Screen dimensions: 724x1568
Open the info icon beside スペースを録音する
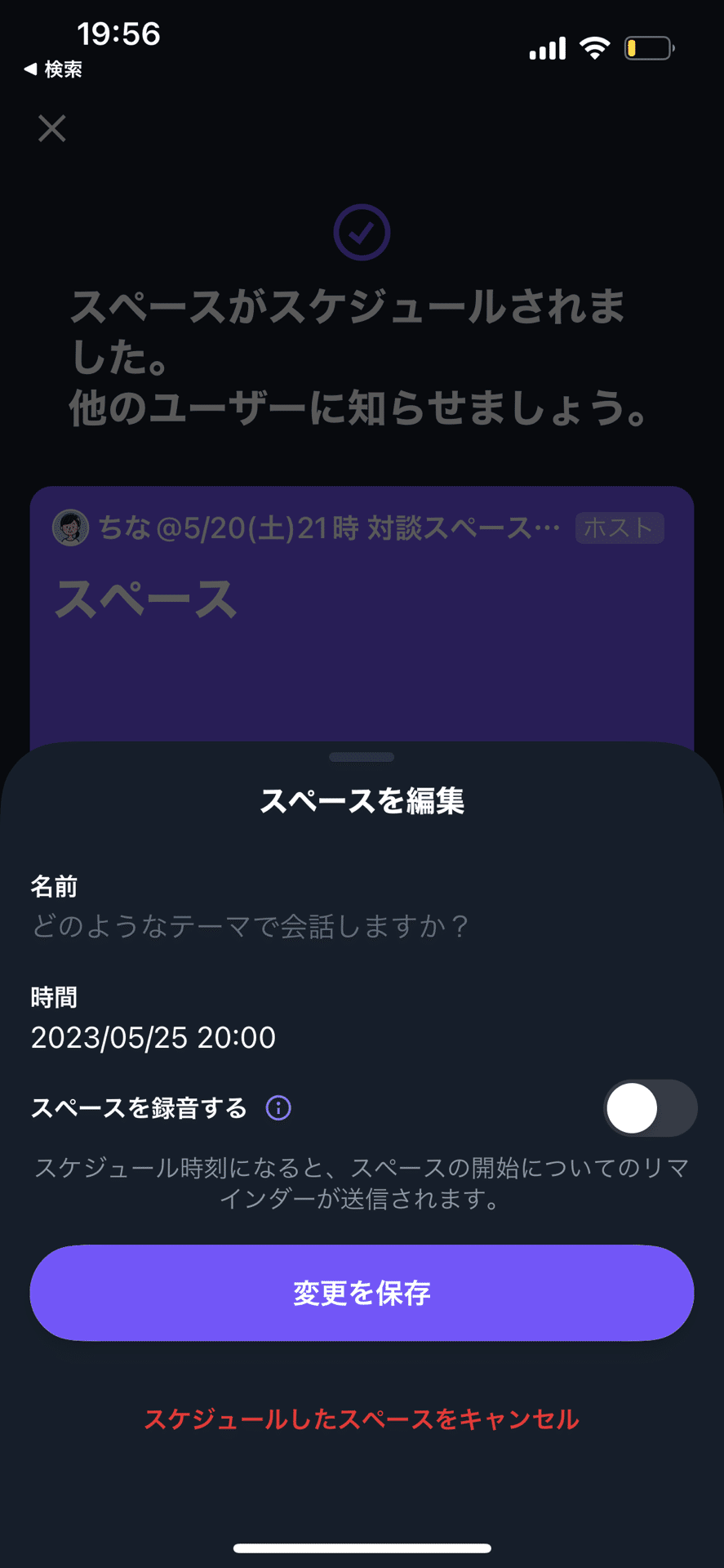278,1108
